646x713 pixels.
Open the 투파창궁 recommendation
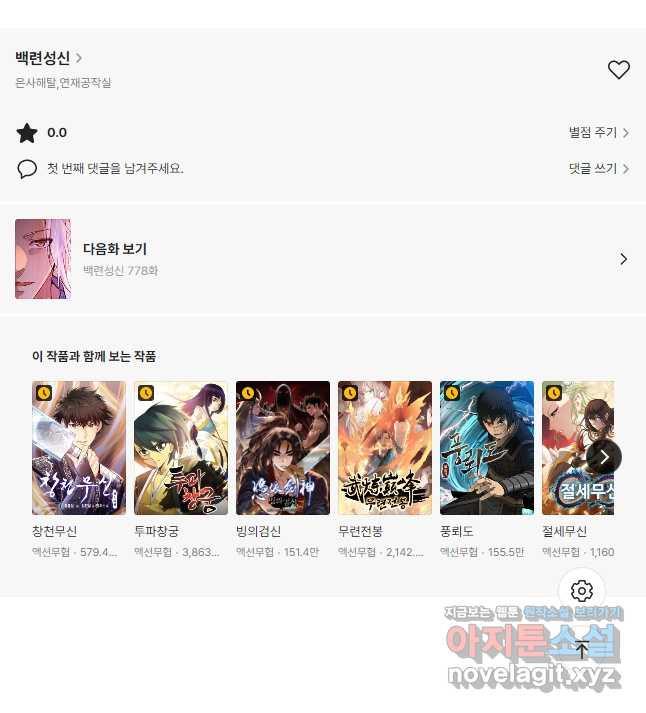pyautogui.click(x=181, y=448)
